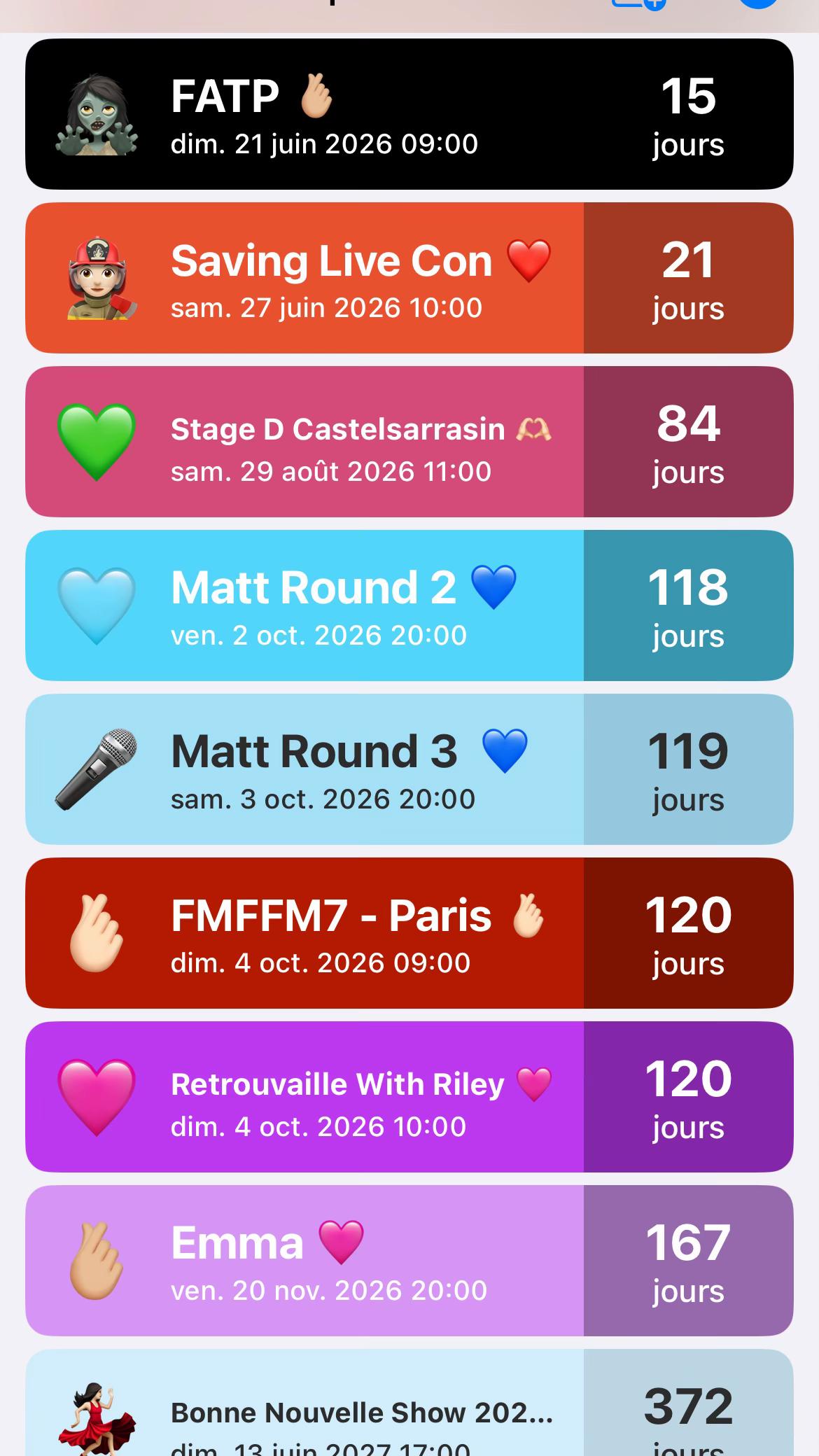The height and width of the screenshot is (1456, 819).
Task: View the Matt Round 3 event
Action: tap(409, 769)
